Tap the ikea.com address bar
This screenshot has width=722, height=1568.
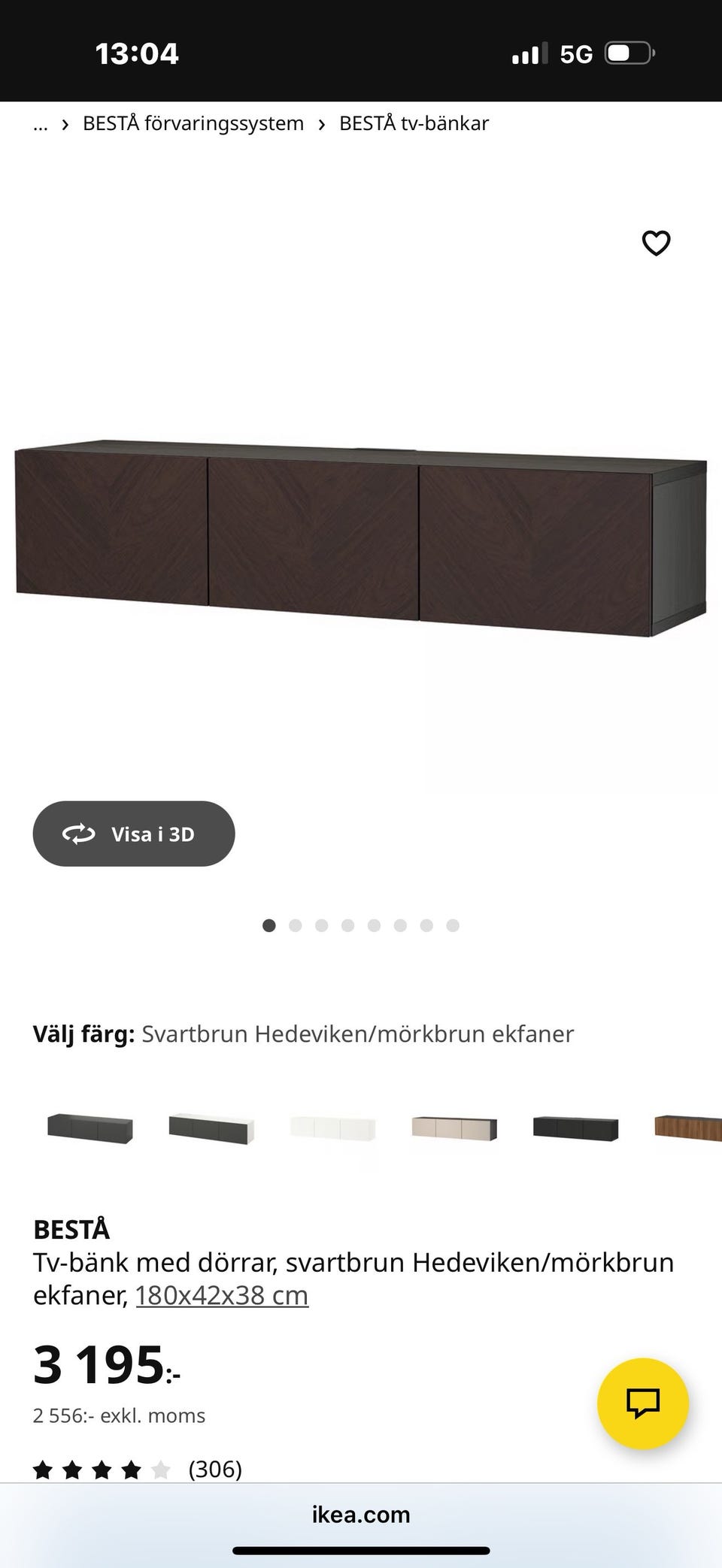coord(361,1515)
